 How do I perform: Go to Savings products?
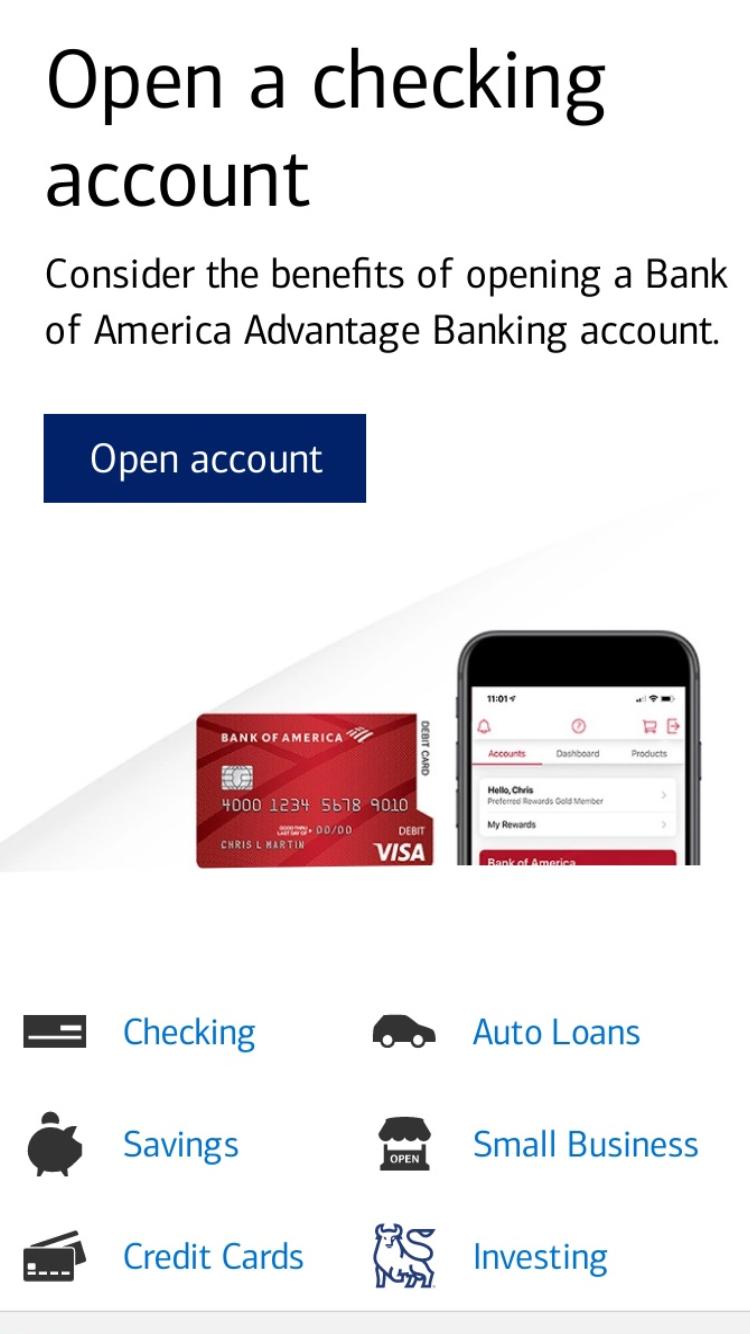point(181,1144)
